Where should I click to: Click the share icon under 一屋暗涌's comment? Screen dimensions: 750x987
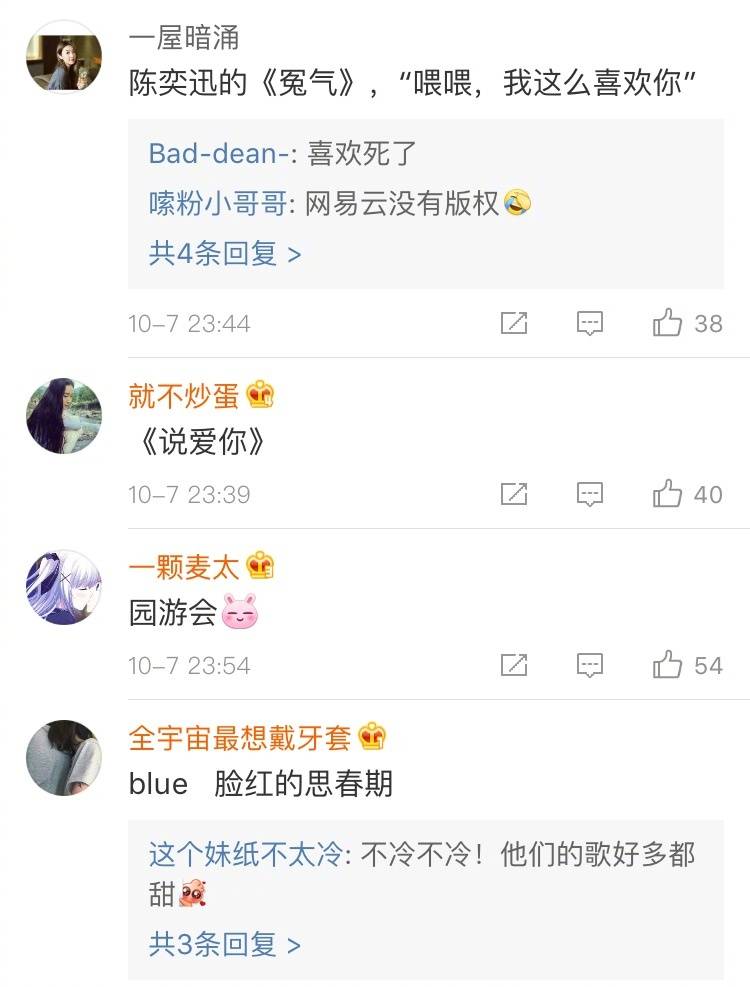(x=514, y=322)
